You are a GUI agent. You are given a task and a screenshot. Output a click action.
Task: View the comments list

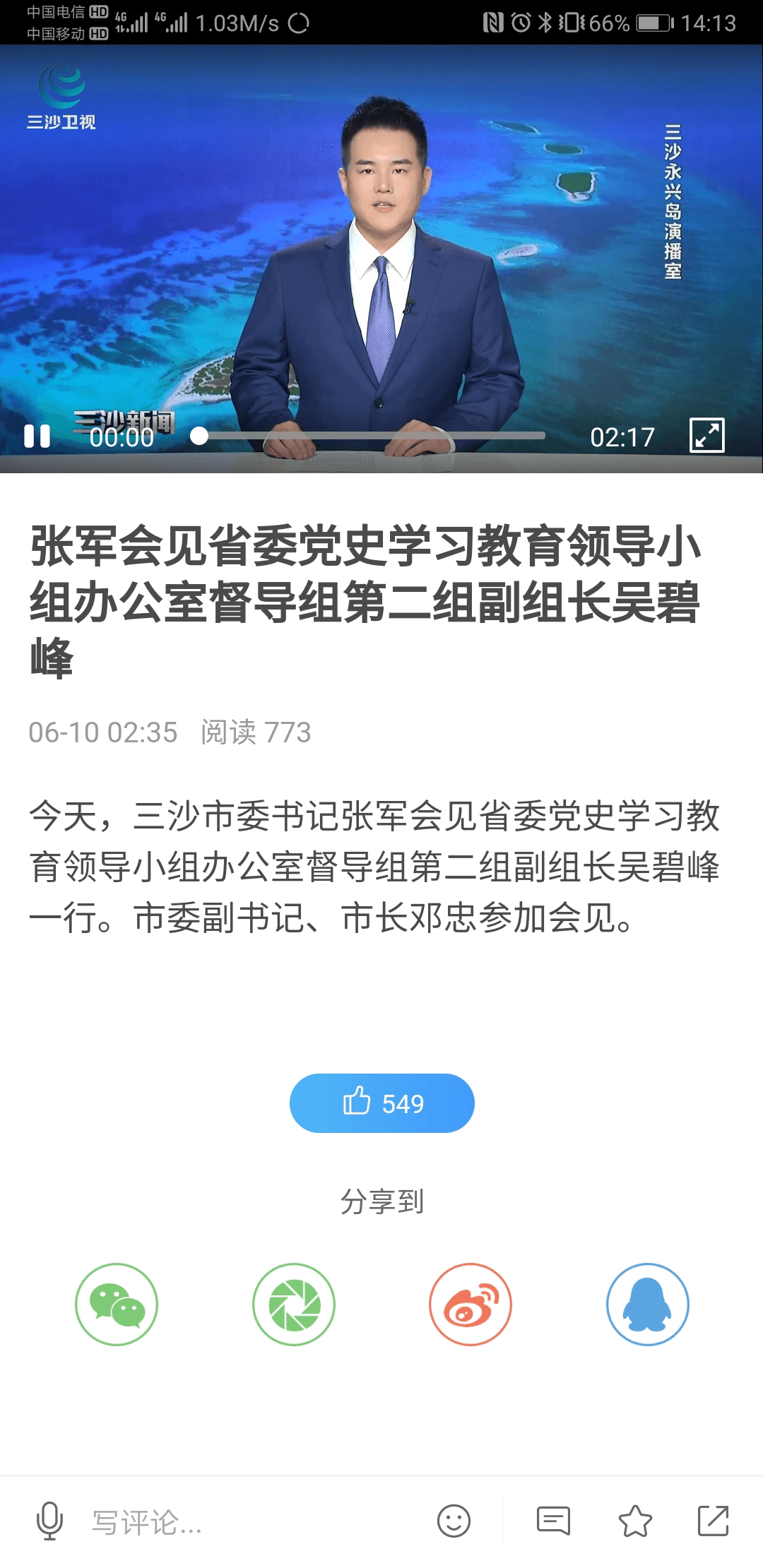(x=553, y=1521)
